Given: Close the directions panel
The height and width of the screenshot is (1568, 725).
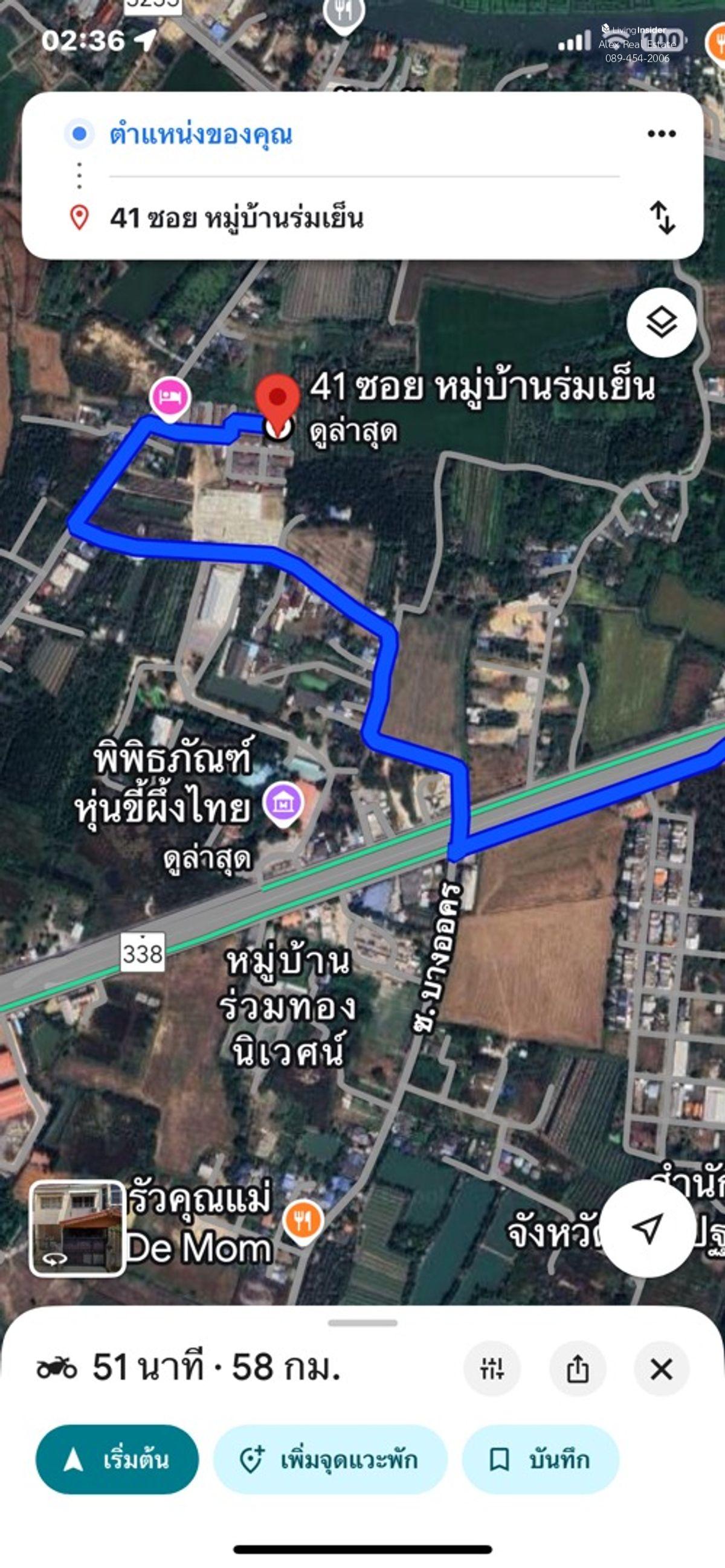Looking at the screenshot, I should 661,1369.
